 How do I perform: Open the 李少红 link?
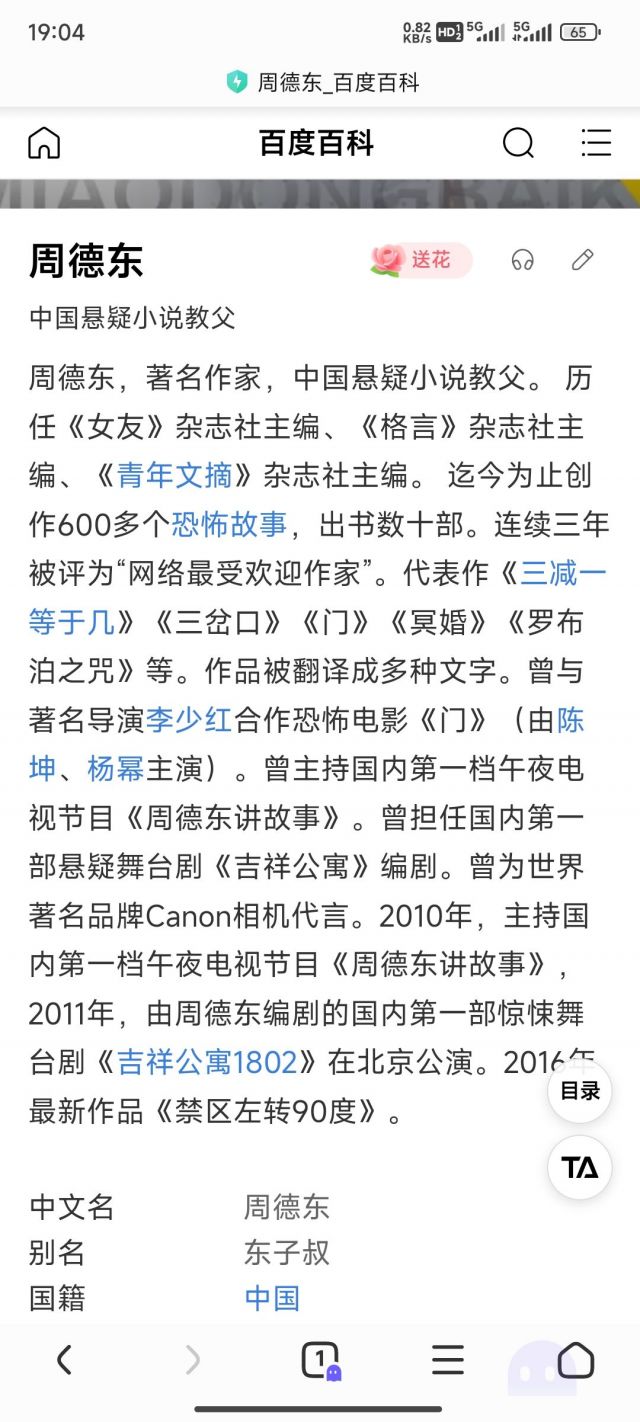tap(189, 720)
